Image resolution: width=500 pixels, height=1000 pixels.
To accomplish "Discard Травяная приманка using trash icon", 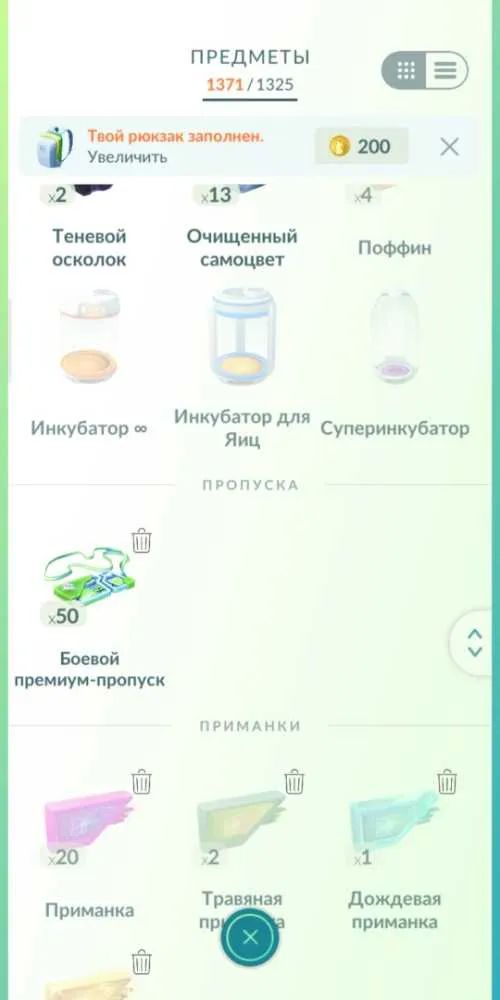I will click(294, 781).
